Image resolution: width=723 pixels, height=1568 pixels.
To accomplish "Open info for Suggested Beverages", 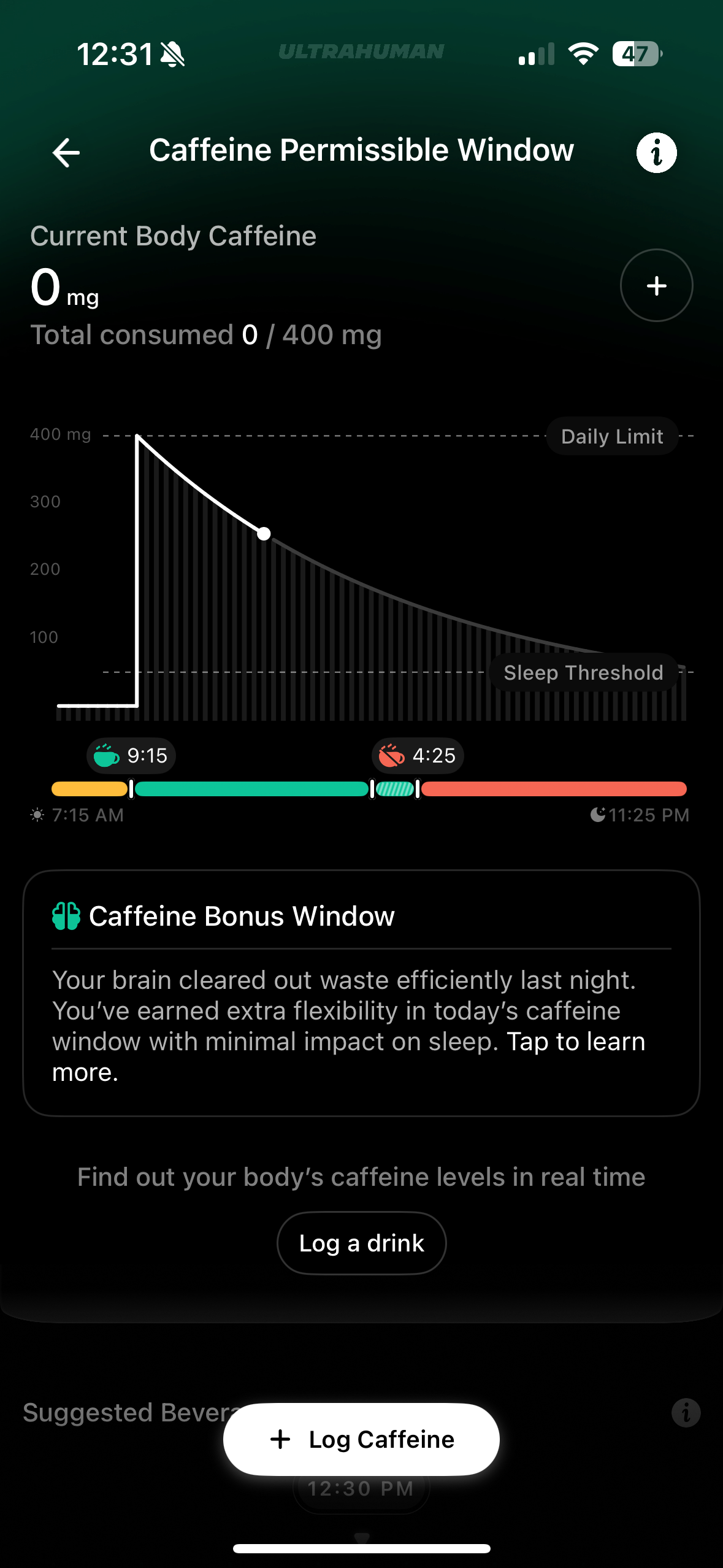I will 686,1413.
